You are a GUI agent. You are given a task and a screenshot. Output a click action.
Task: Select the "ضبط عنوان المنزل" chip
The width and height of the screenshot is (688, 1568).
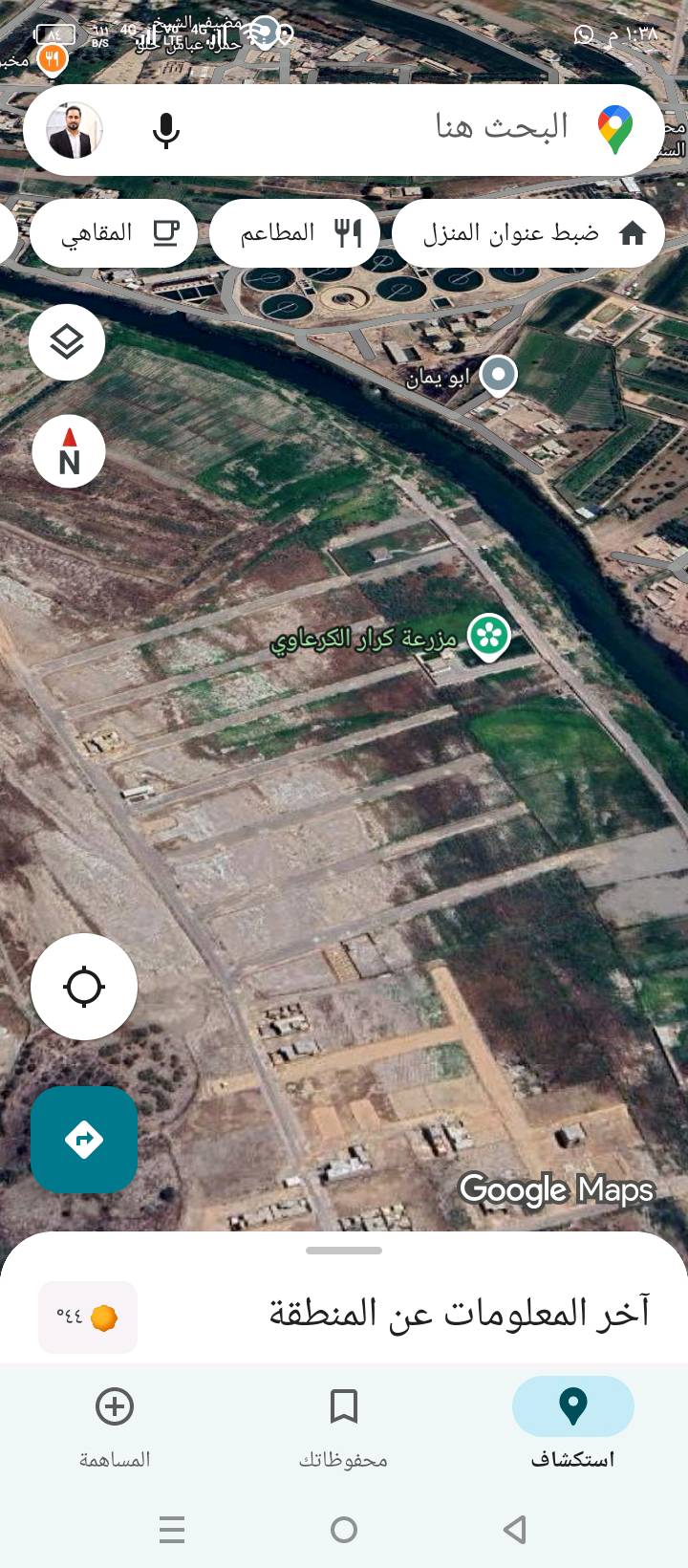click(x=528, y=233)
